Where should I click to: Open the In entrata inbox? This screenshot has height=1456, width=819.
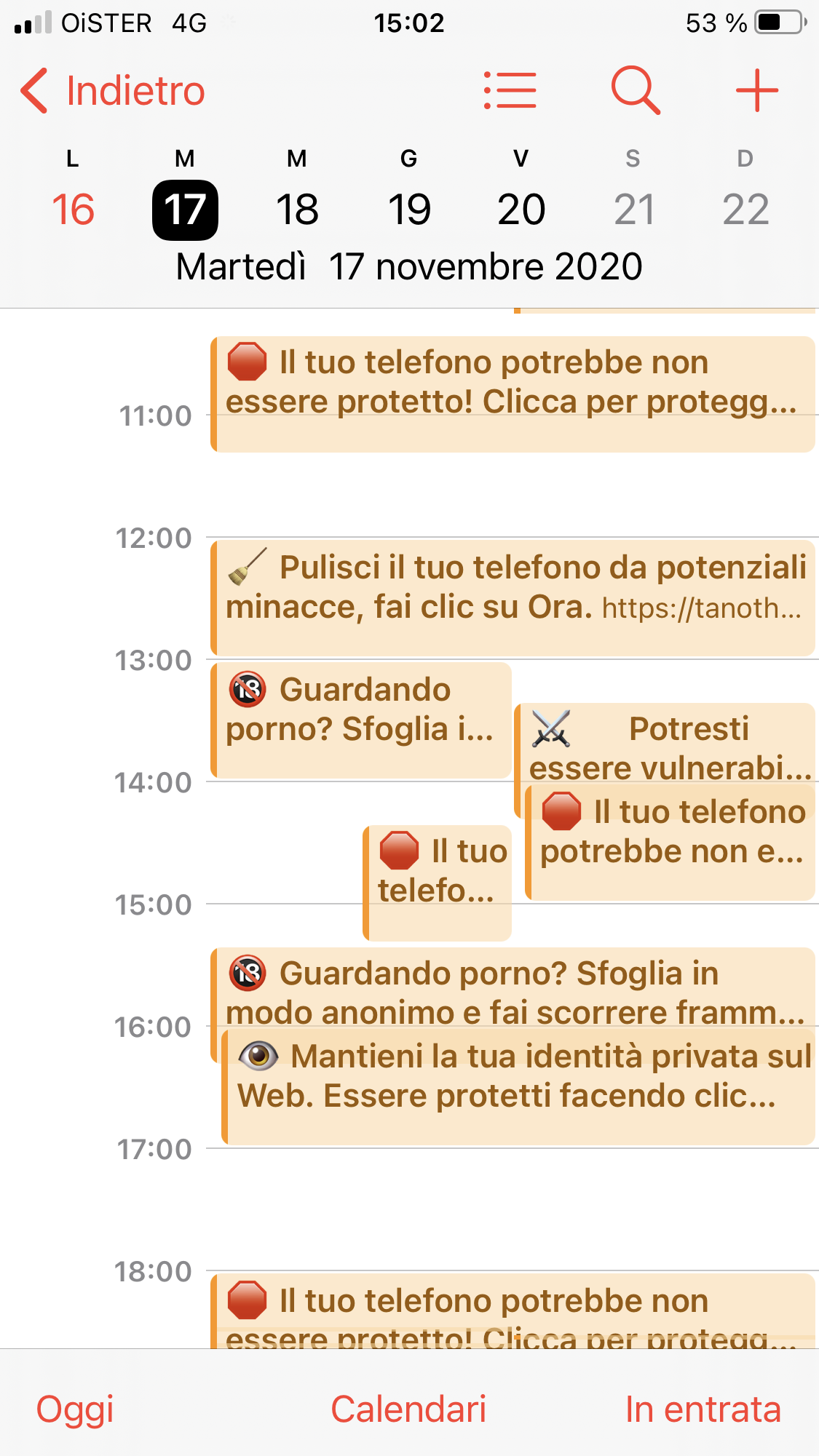pyautogui.click(x=703, y=1409)
